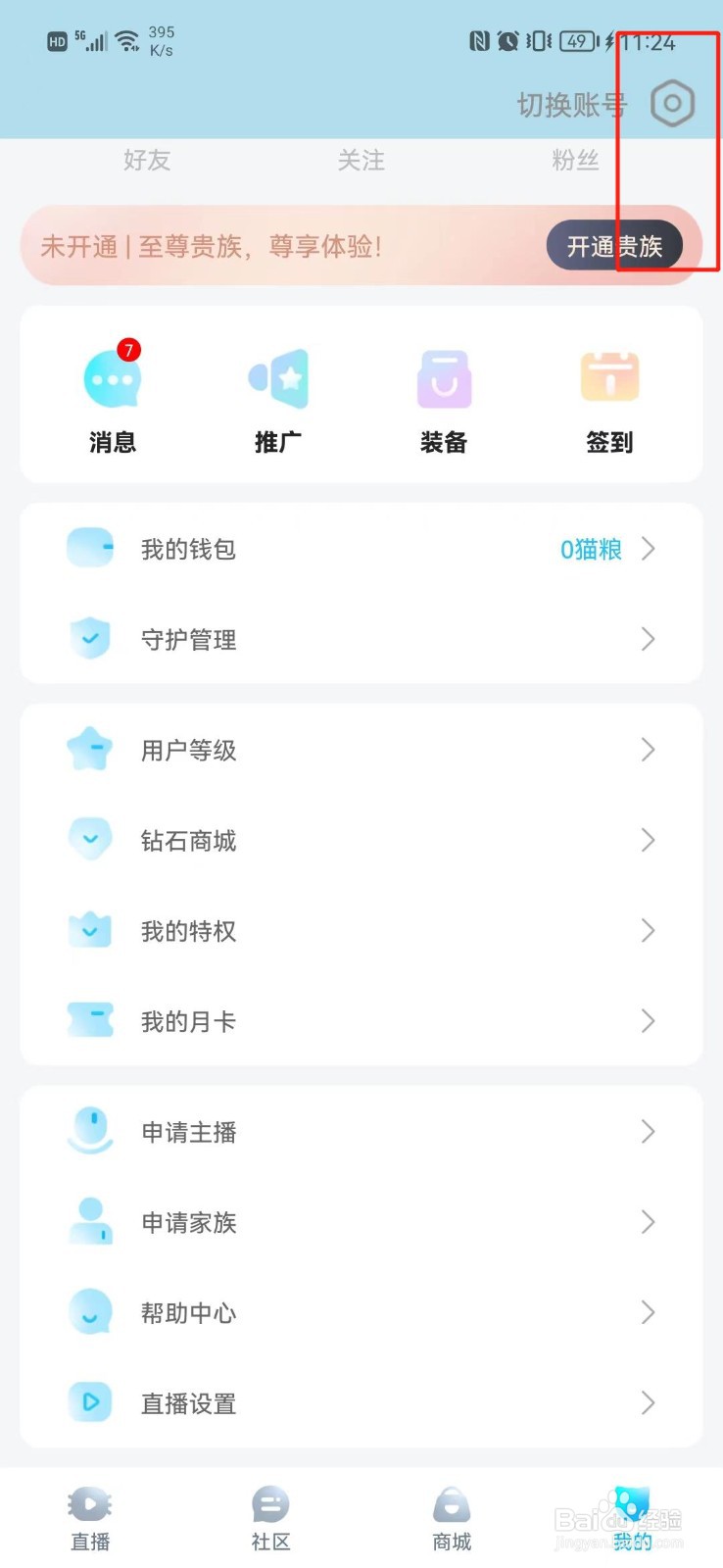
Task: Tap 签到 to check in
Action: pos(609,397)
